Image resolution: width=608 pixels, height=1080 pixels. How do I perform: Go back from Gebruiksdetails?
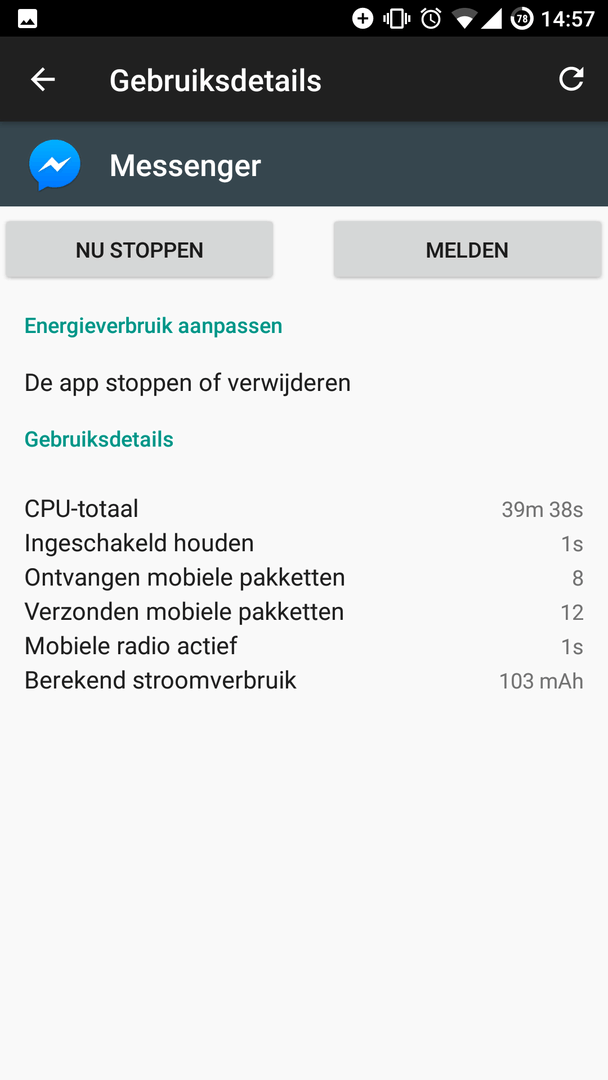43,80
